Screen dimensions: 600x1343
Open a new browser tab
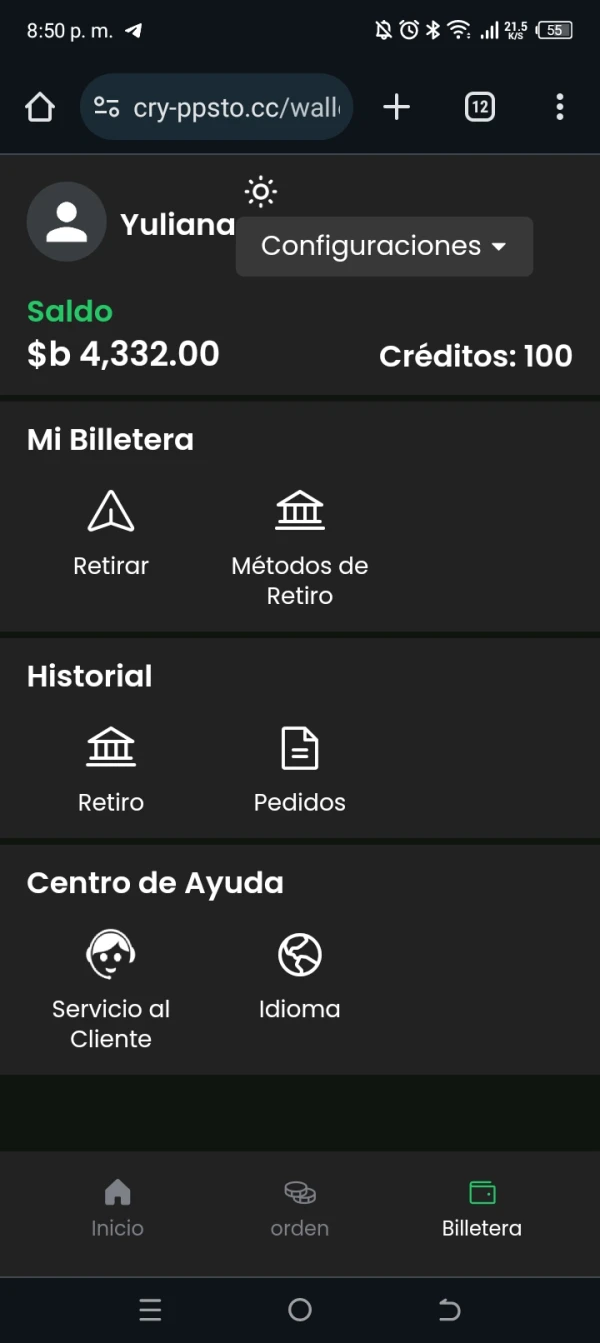pyautogui.click(x=397, y=107)
